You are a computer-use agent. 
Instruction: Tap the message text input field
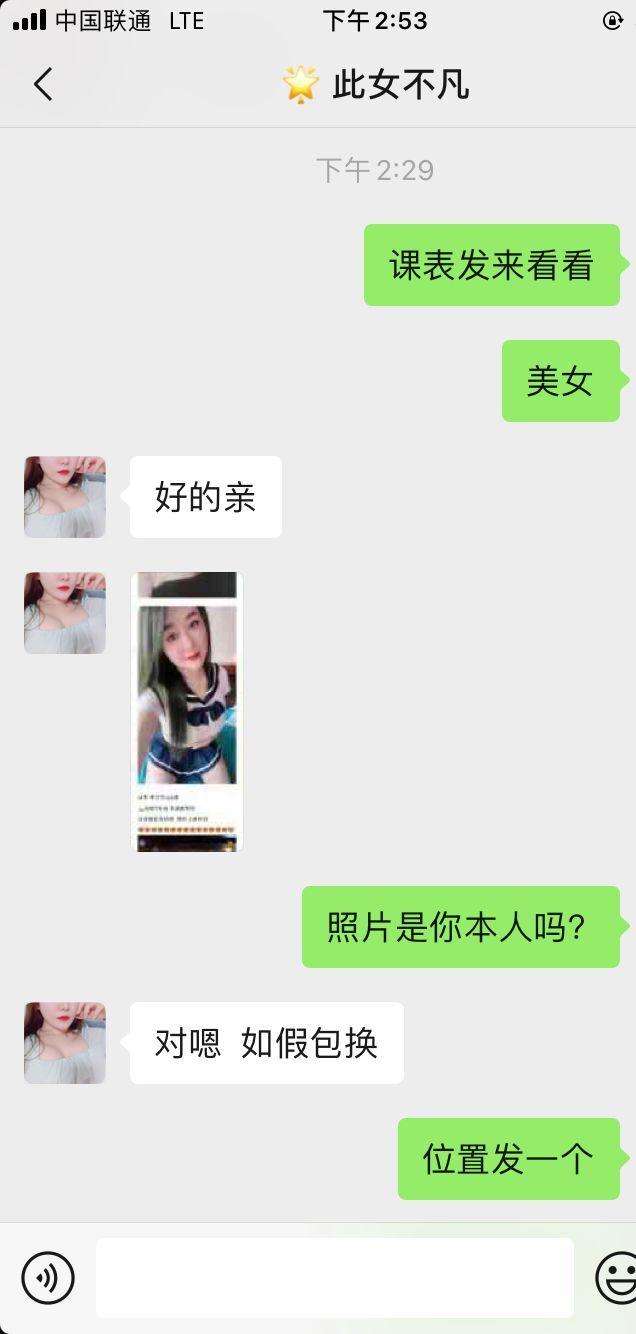coord(334,1277)
